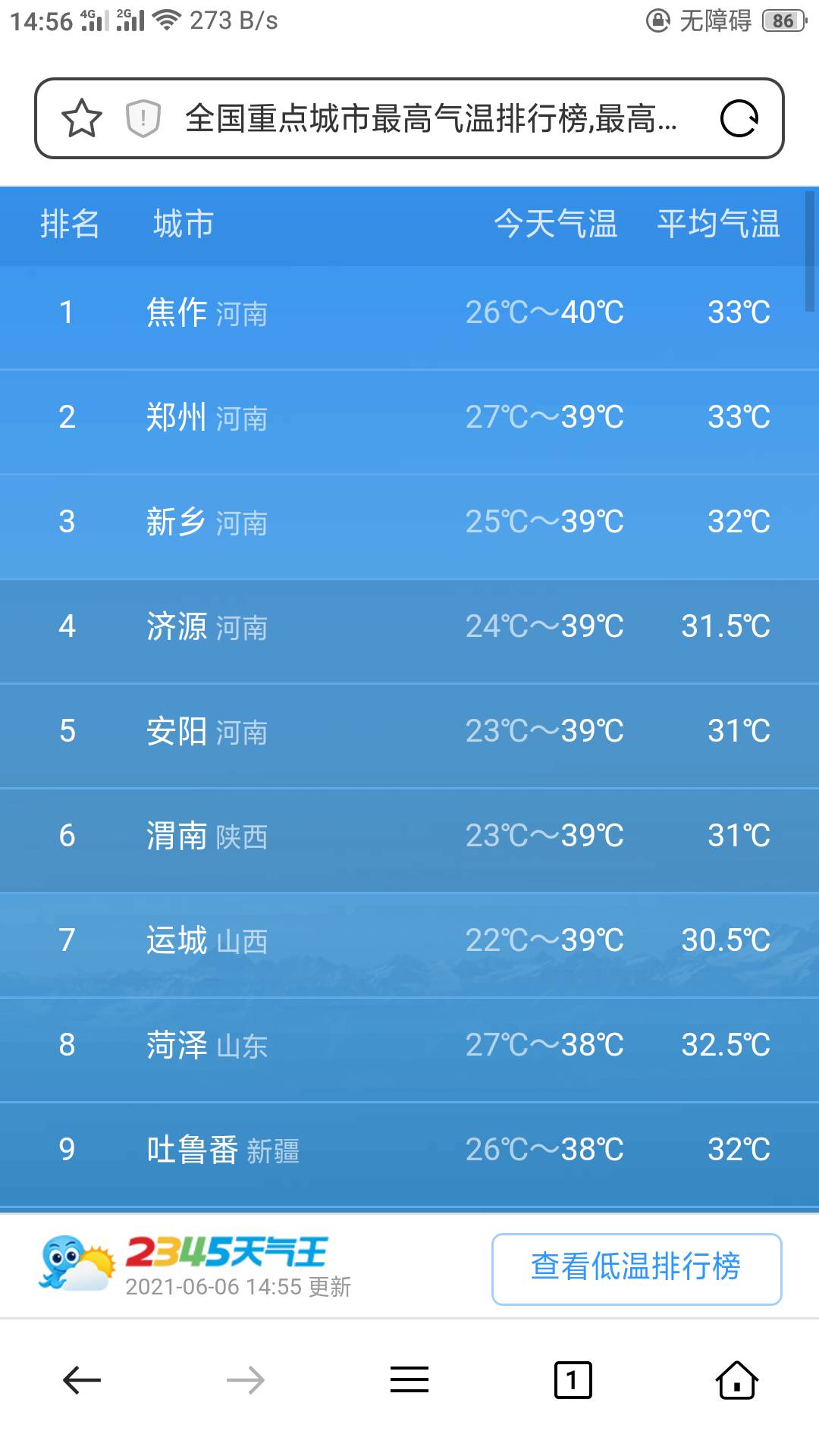
Task: Tap the address bar with the page title
Action: tap(431, 118)
